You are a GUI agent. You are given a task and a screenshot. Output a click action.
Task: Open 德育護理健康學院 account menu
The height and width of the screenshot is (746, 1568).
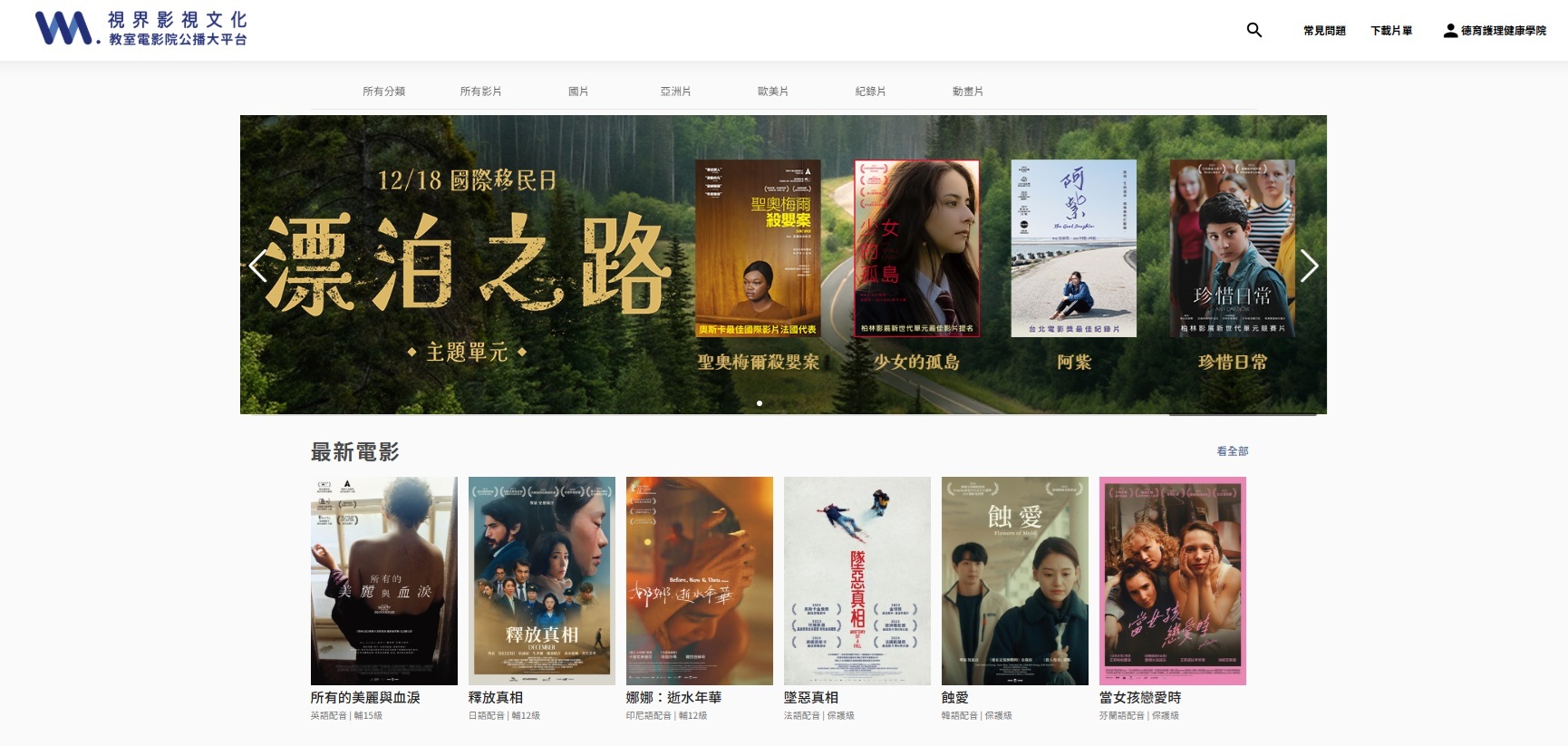(x=1495, y=31)
